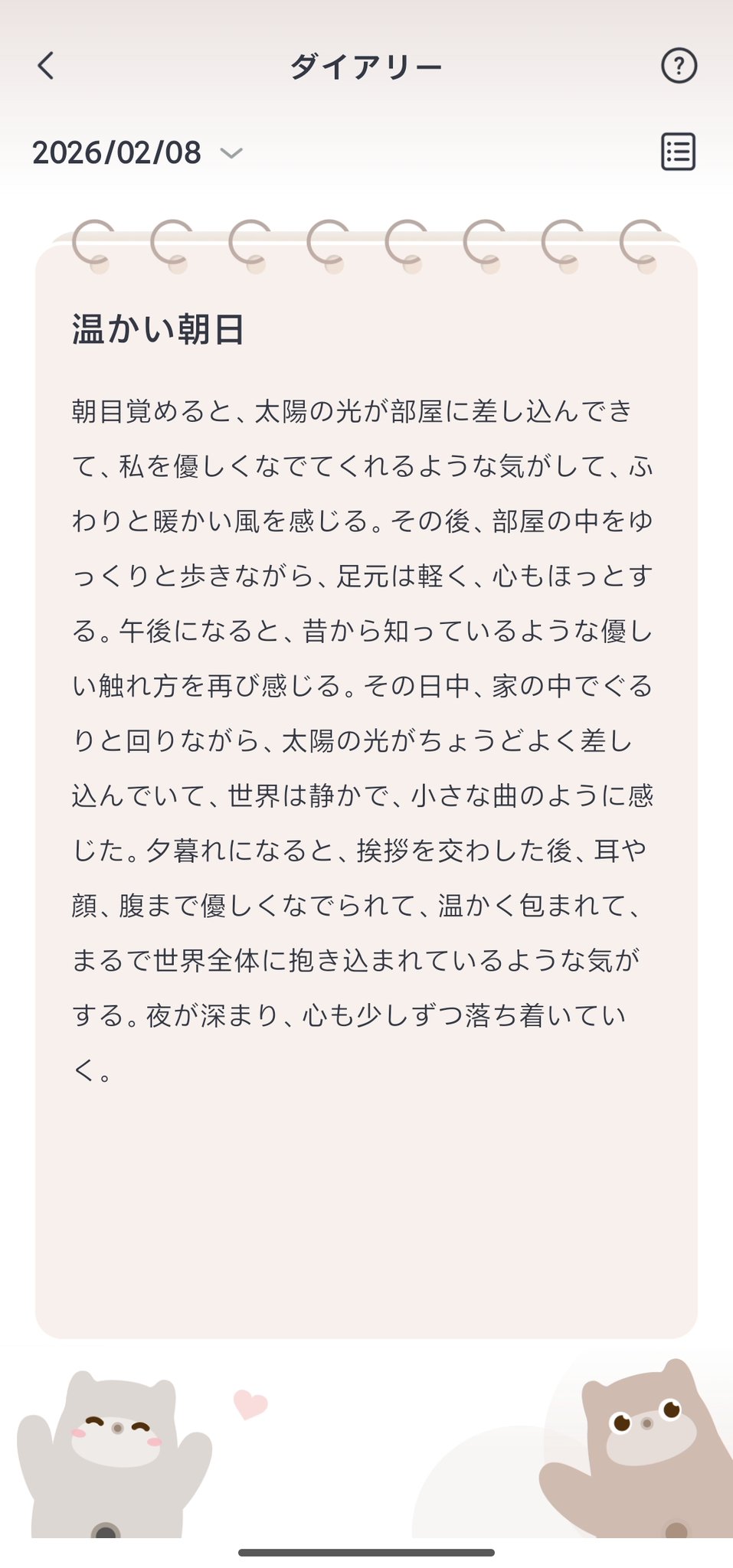Expand the 2026/02/08 date dropdown
This screenshot has width=733, height=1568.
point(138,152)
